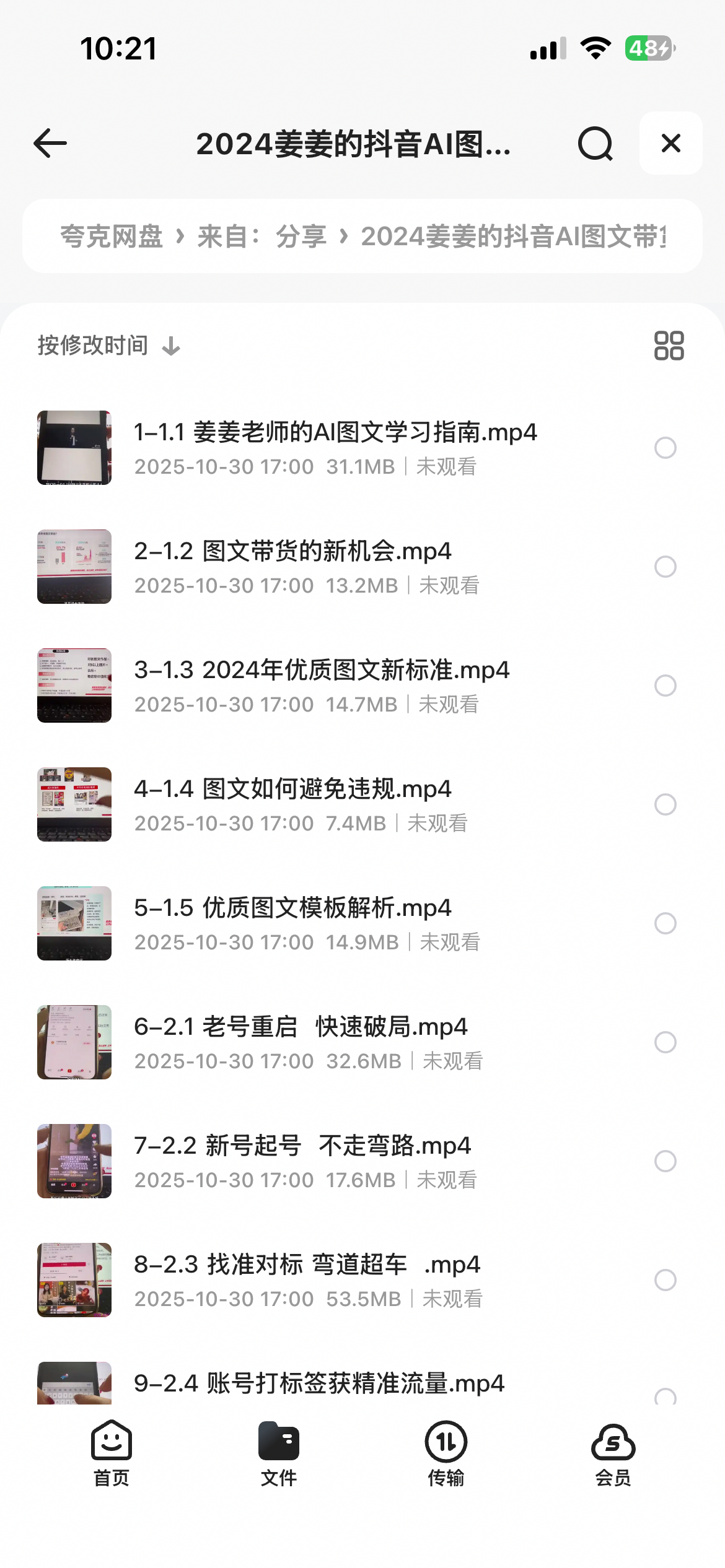Select the 3-1.3 2024年优质图文新标准 file
725x1568 pixels.
(x=665, y=686)
